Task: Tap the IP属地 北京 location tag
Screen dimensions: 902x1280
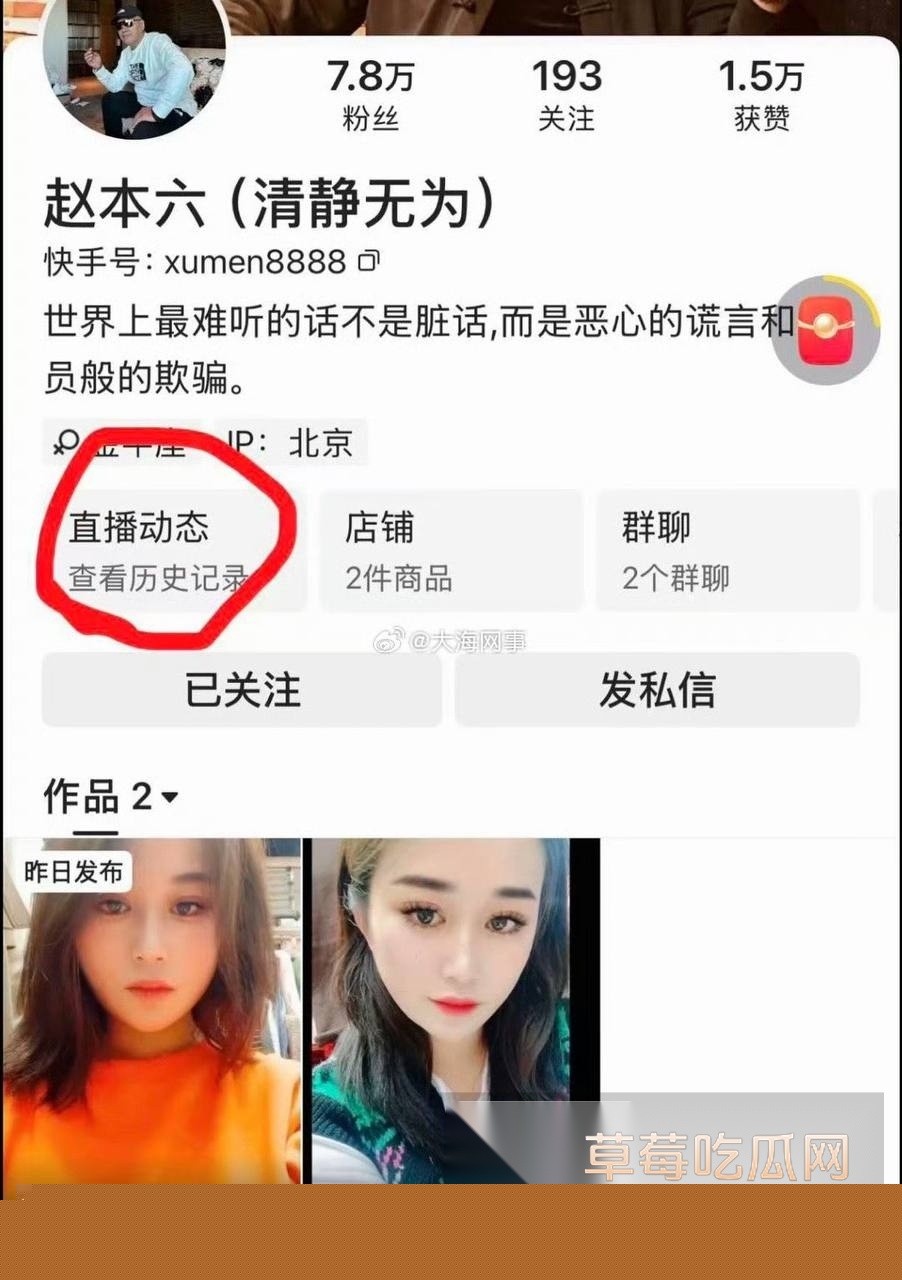Action: coord(290,445)
